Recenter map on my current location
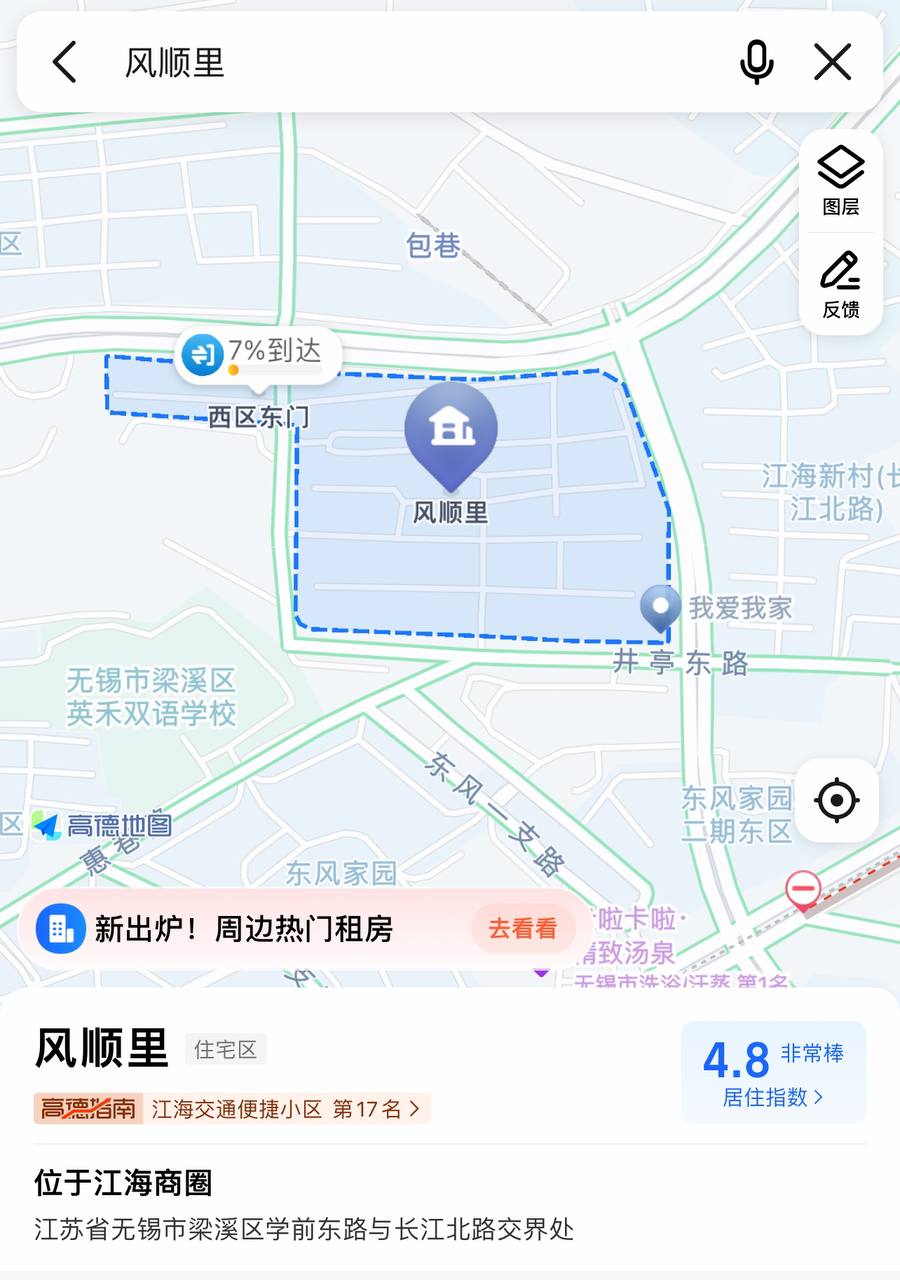900x1280 pixels. click(837, 800)
